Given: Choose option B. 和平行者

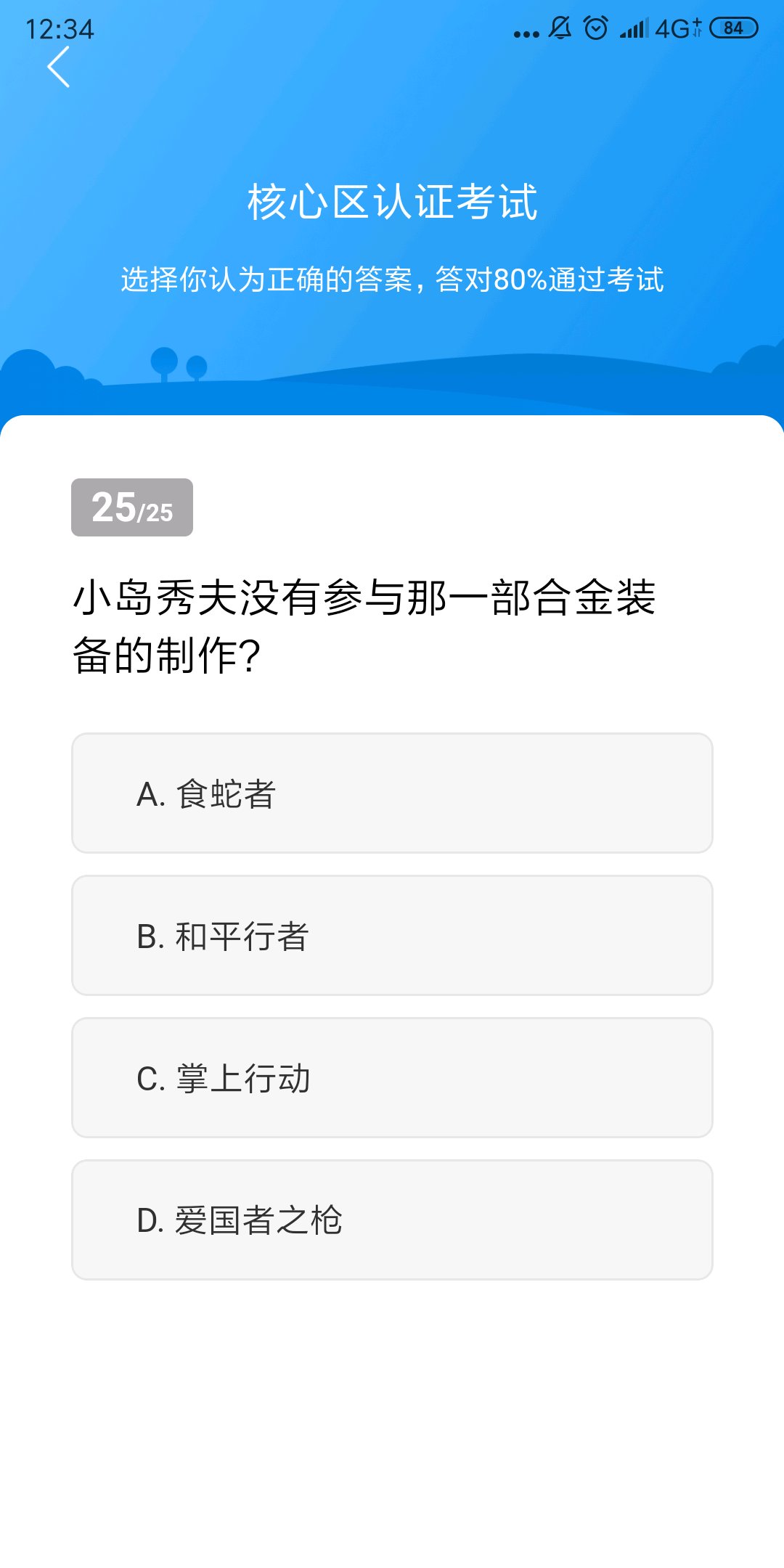Looking at the screenshot, I should tap(392, 935).
